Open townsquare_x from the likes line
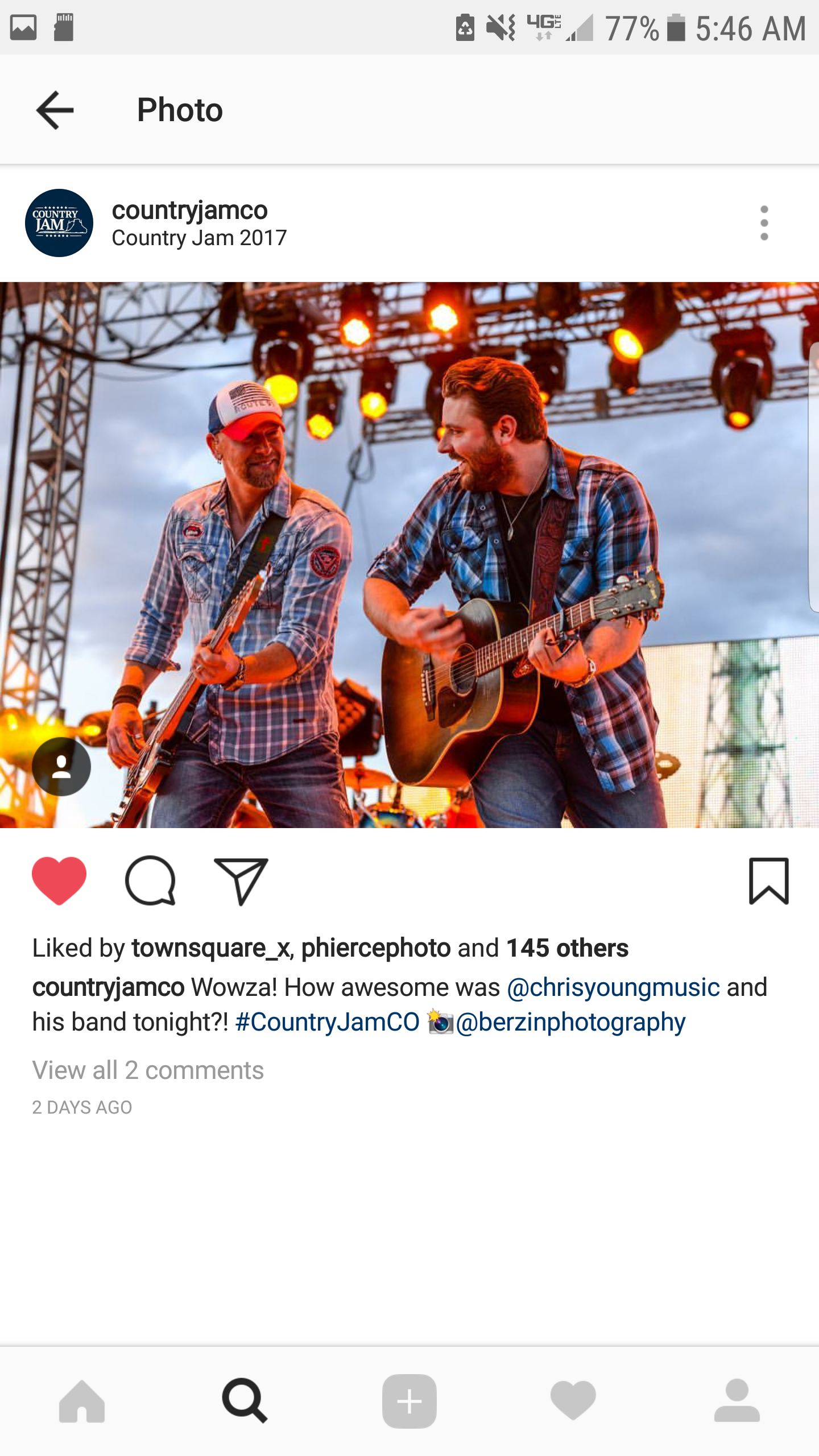819x1456 pixels. click(x=210, y=948)
